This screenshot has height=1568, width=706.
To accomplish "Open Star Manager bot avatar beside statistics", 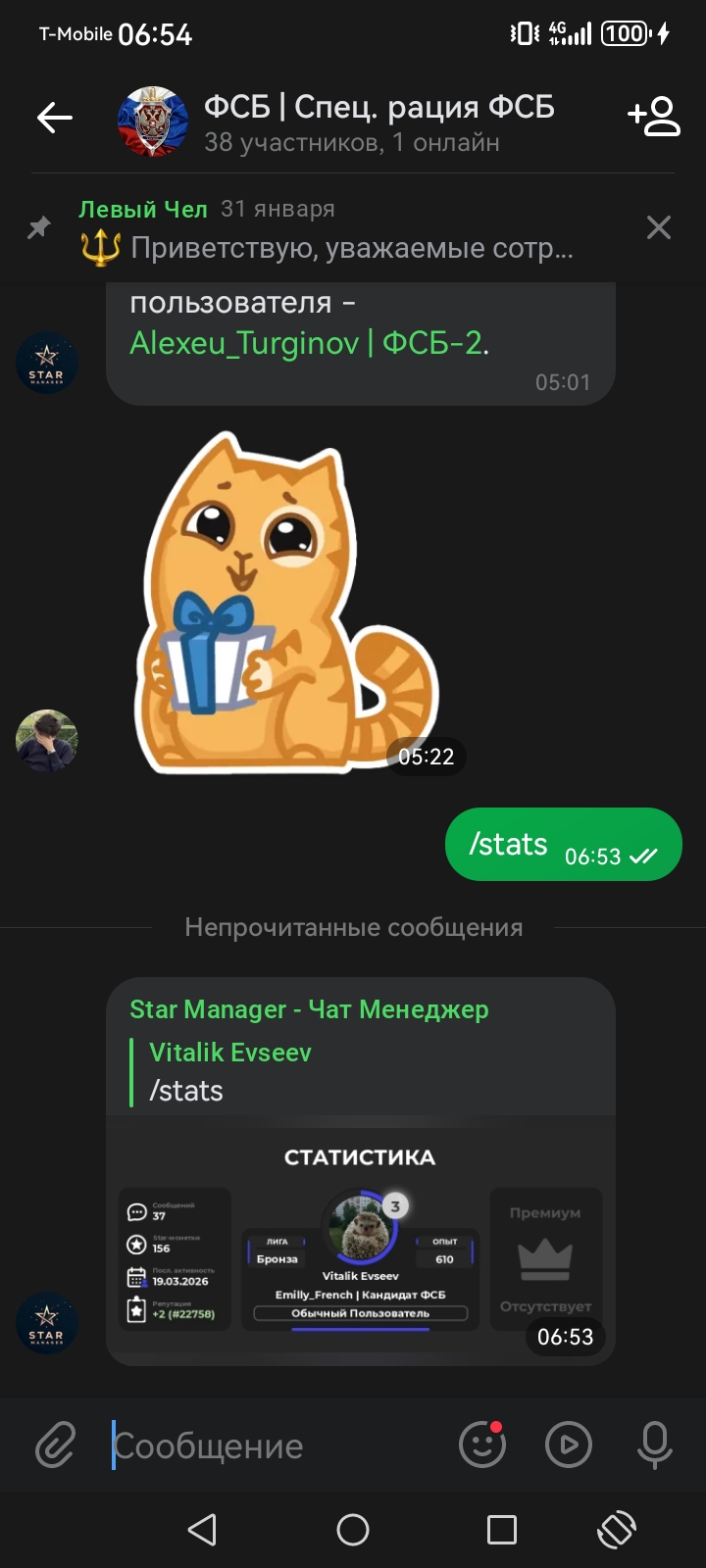I will (x=46, y=1324).
